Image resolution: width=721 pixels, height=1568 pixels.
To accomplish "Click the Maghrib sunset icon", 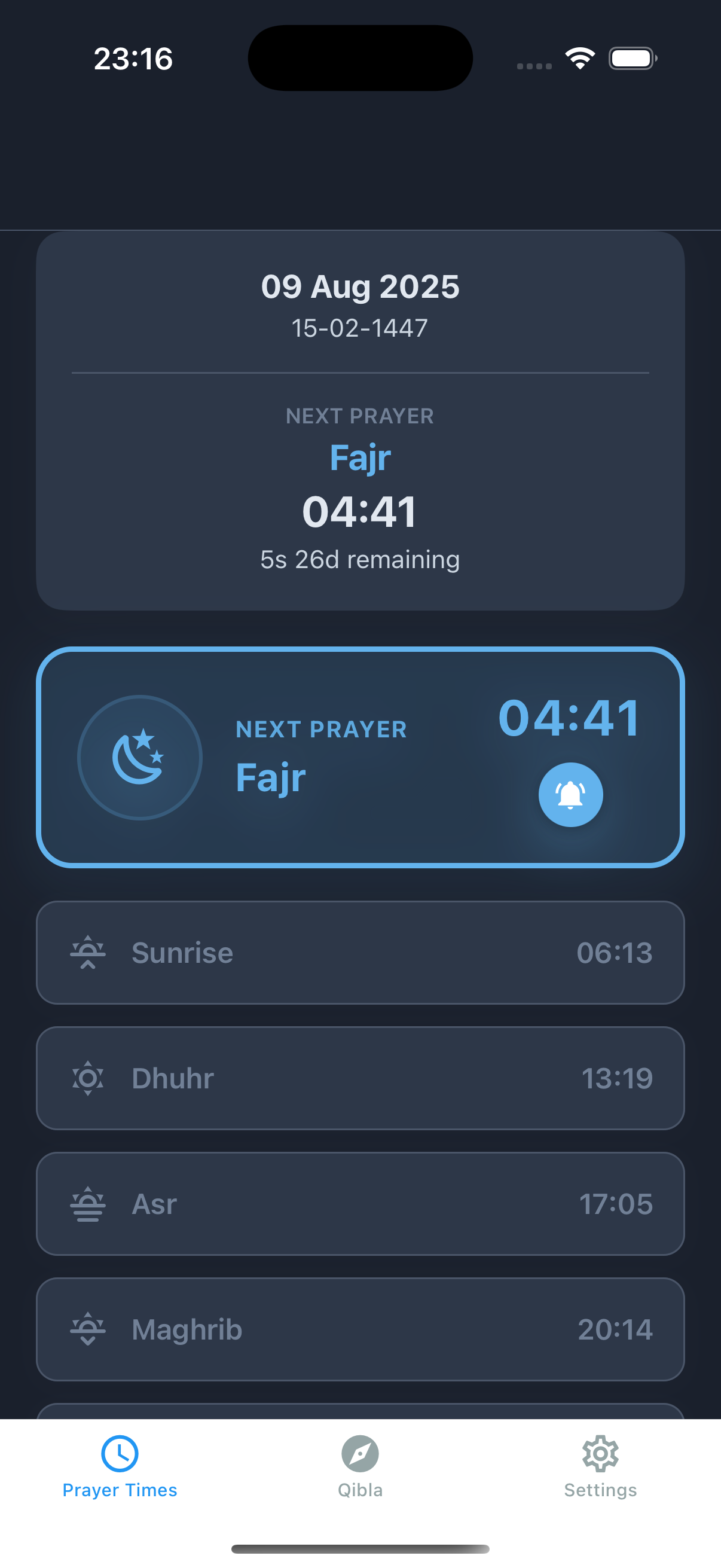I will pyautogui.click(x=88, y=1329).
